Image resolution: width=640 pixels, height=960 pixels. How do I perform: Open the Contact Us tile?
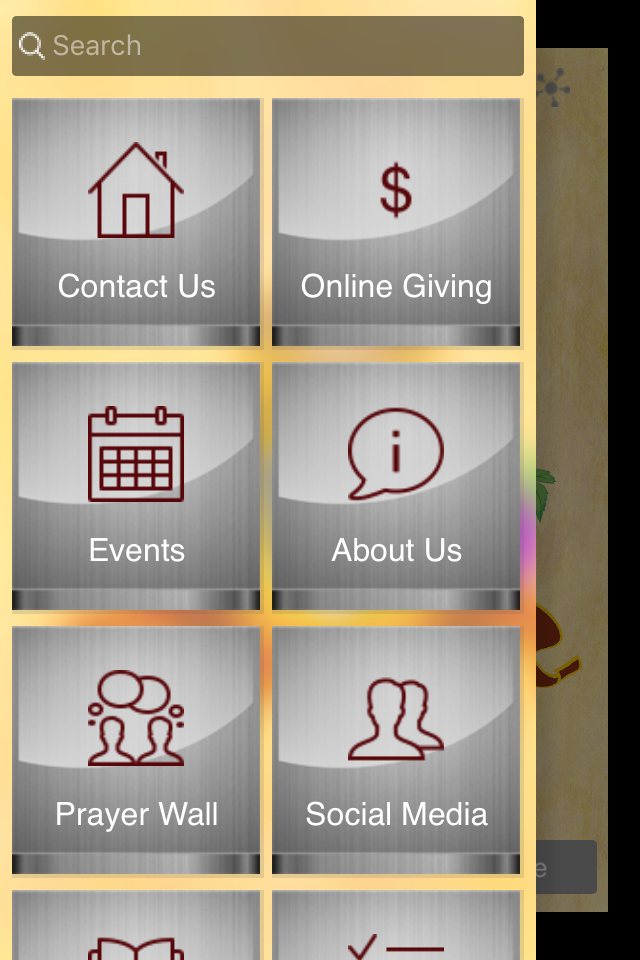pos(136,222)
